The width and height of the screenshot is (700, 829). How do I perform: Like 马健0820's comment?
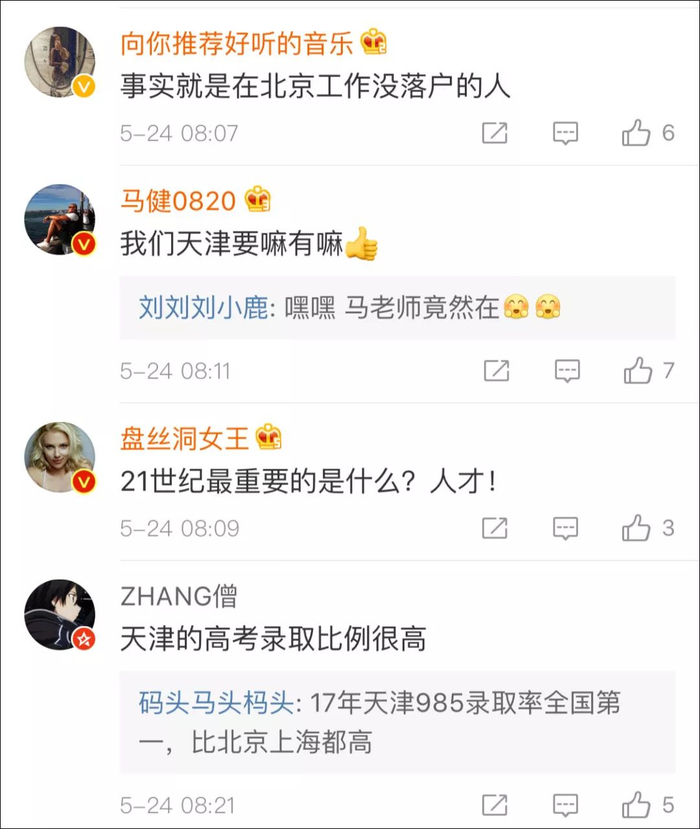click(637, 371)
